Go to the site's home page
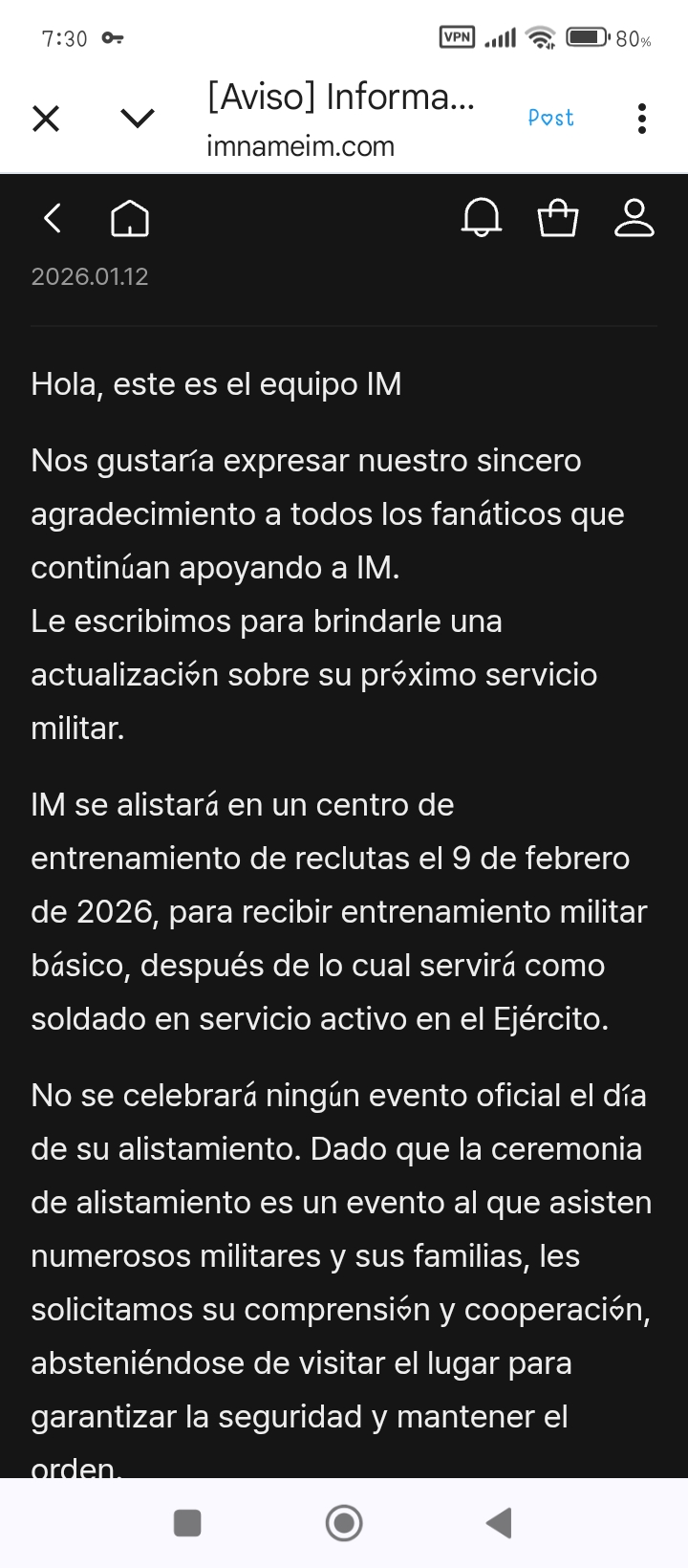This screenshot has height=1568, width=688. click(x=130, y=219)
